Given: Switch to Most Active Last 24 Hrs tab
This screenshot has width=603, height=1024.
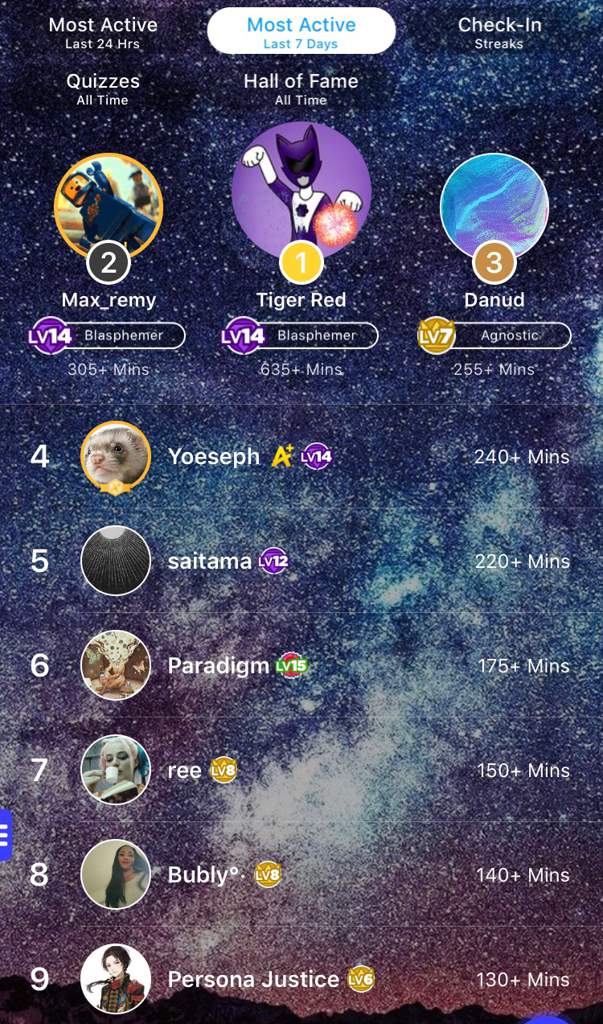Looking at the screenshot, I should [103, 32].
